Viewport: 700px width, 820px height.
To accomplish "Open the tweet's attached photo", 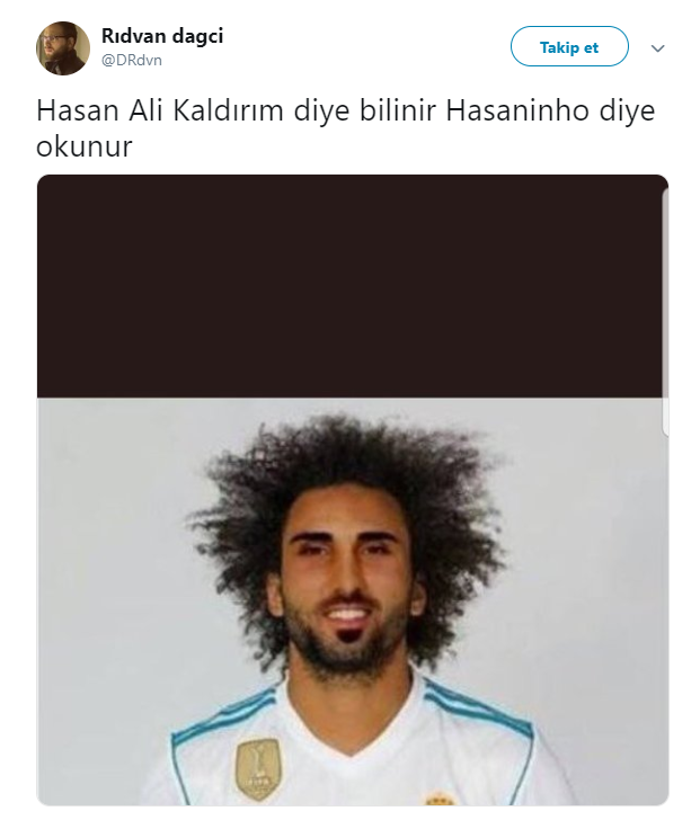I will [352, 490].
